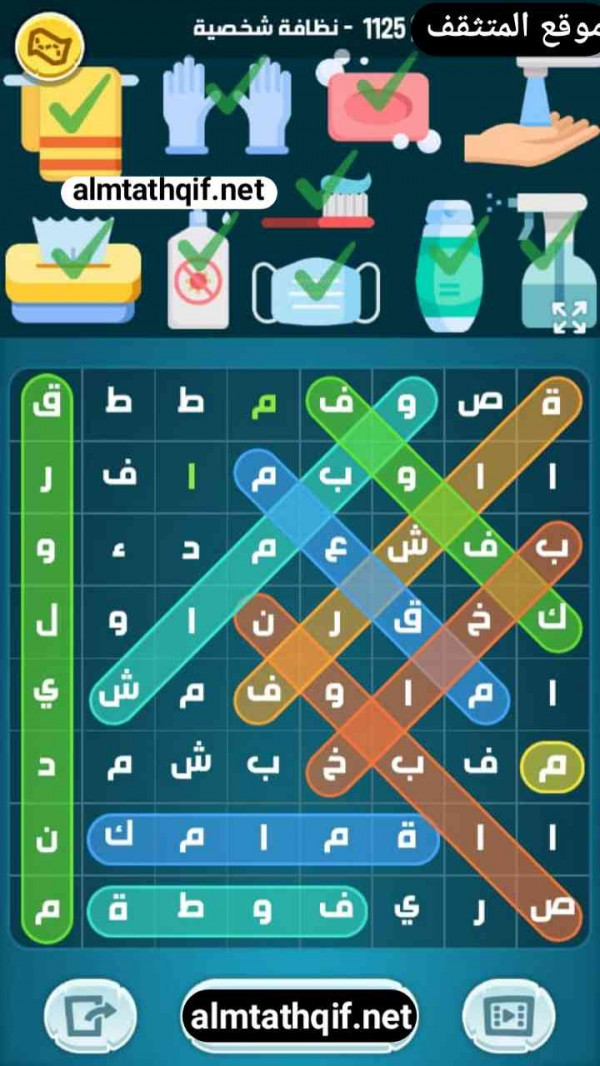Expand the picture clues panel
The width and height of the screenshot is (600, 1066).
point(568,316)
